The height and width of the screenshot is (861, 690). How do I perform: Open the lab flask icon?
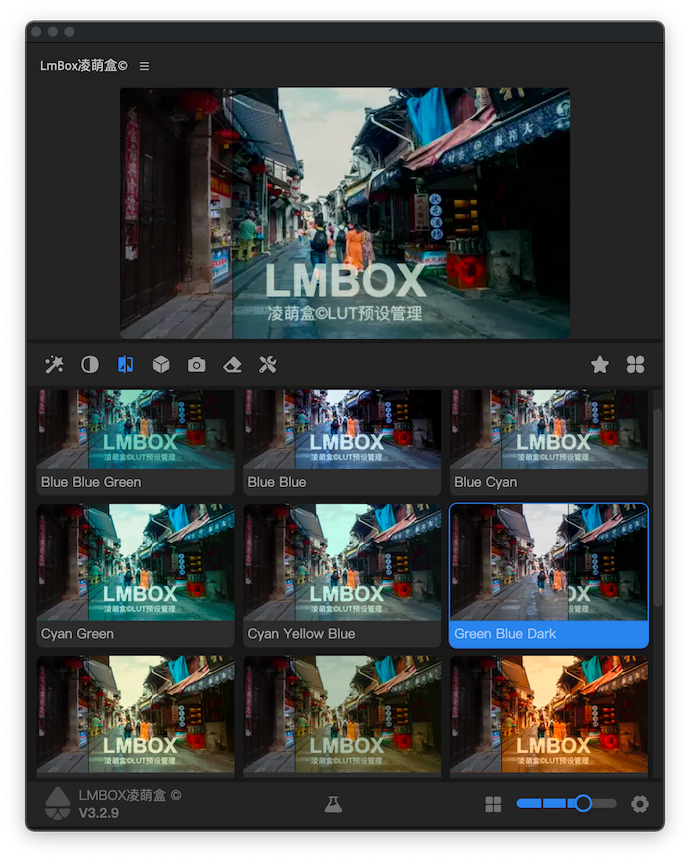(x=333, y=804)
